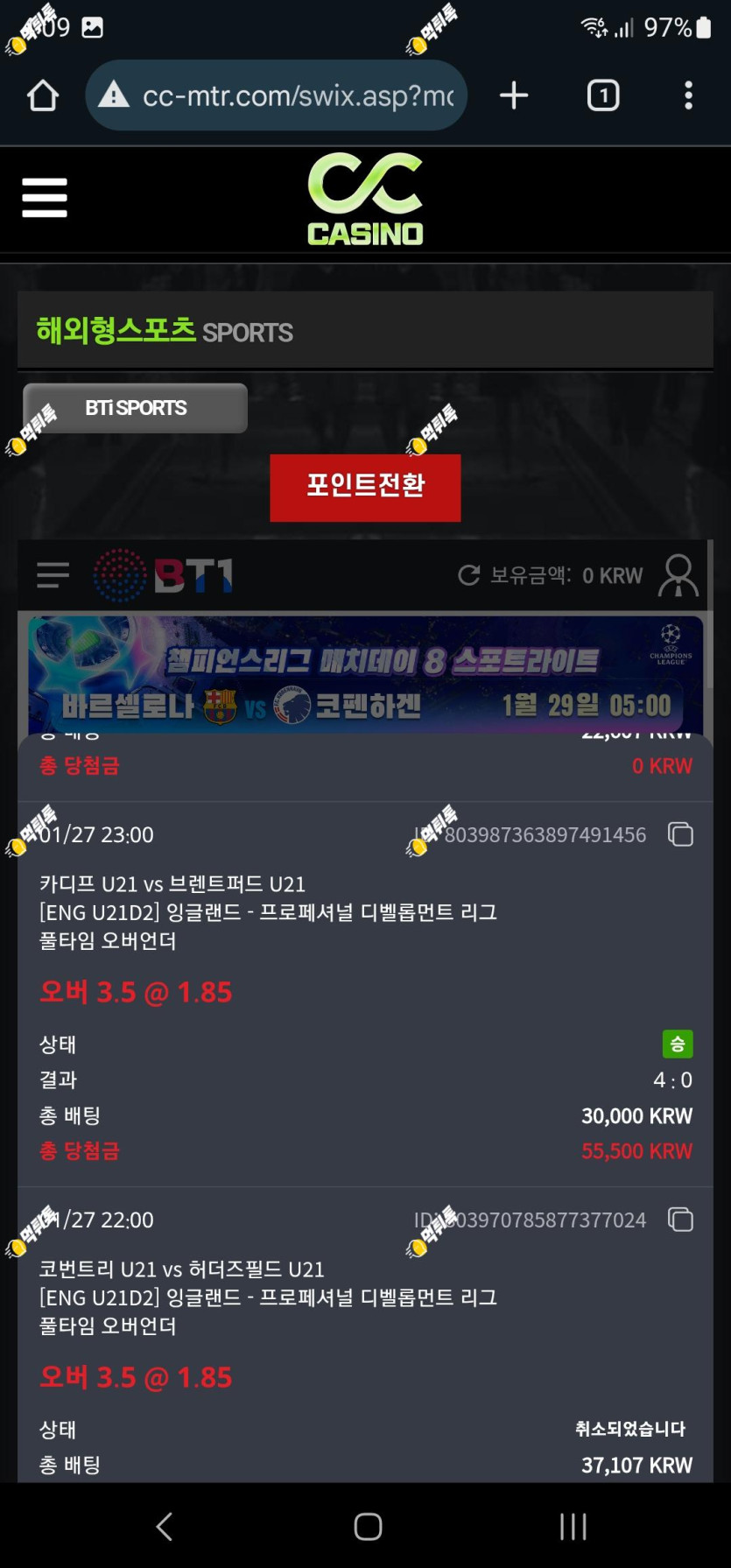Refresh the 보유금액 balance
Image resolution: width=731 pixels, height=1568 pixels.
click(x=469, y=575)
